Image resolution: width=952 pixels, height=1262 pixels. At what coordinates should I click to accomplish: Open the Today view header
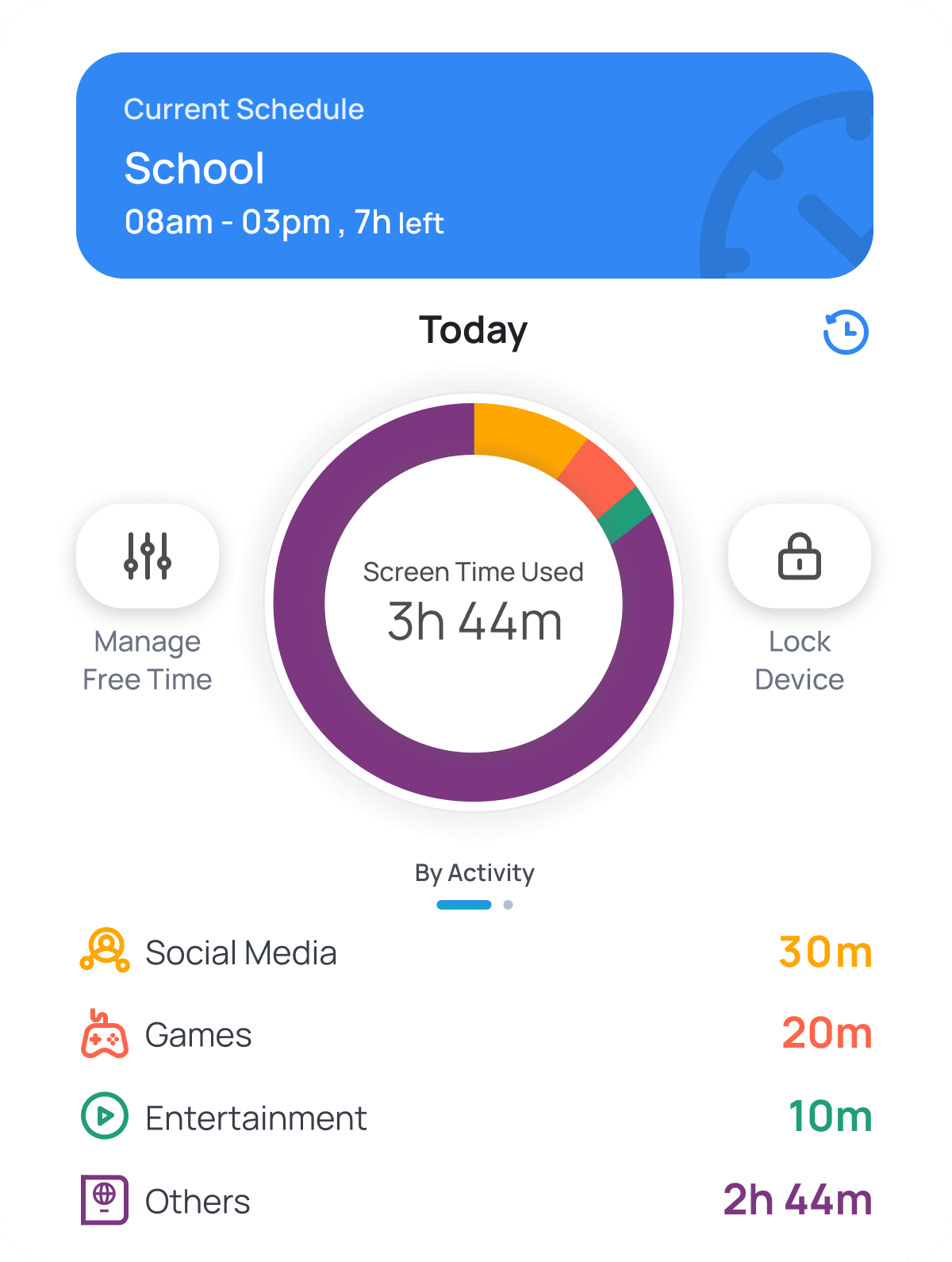474,330
